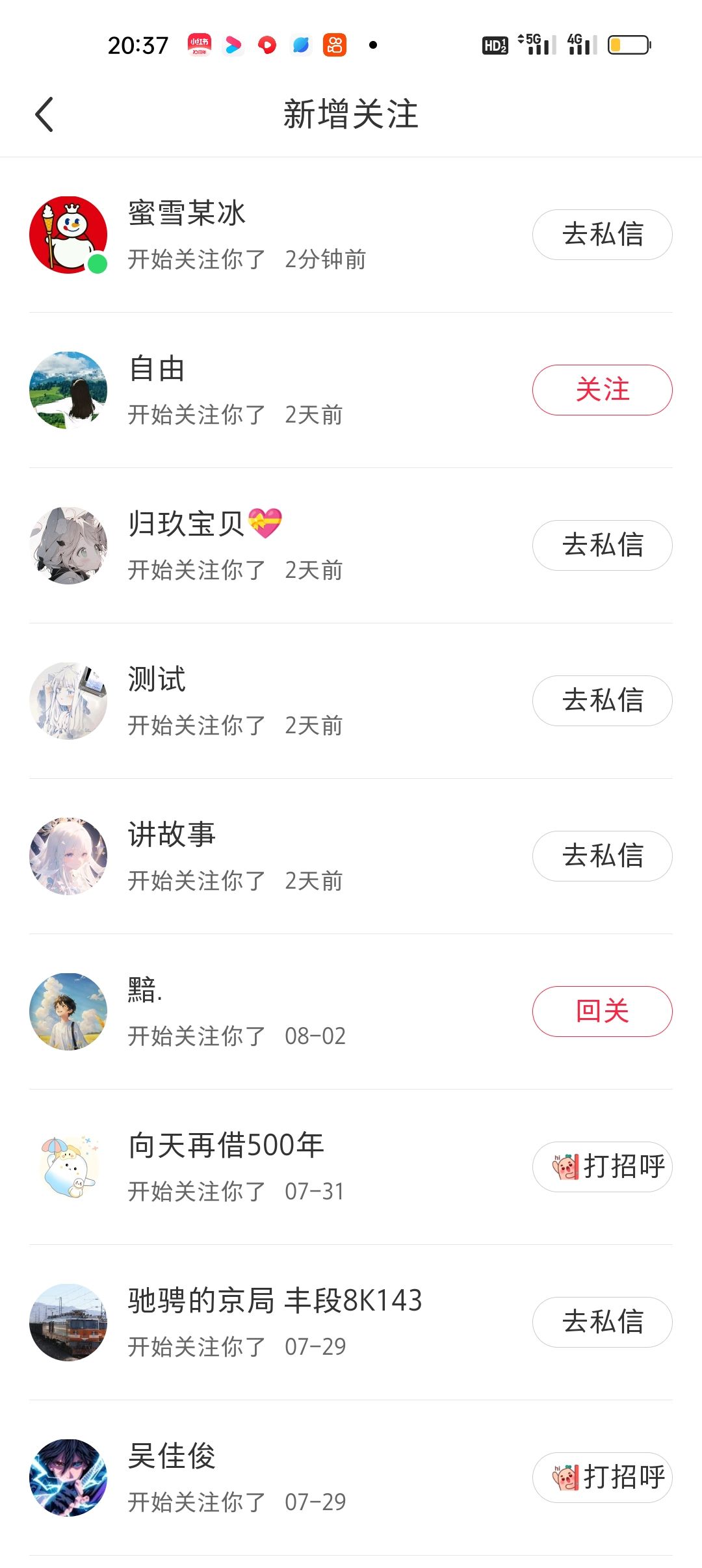Send a private message to 归玖宝贝
Screen dimensions: 702x1568
click(x=602, y=545)
